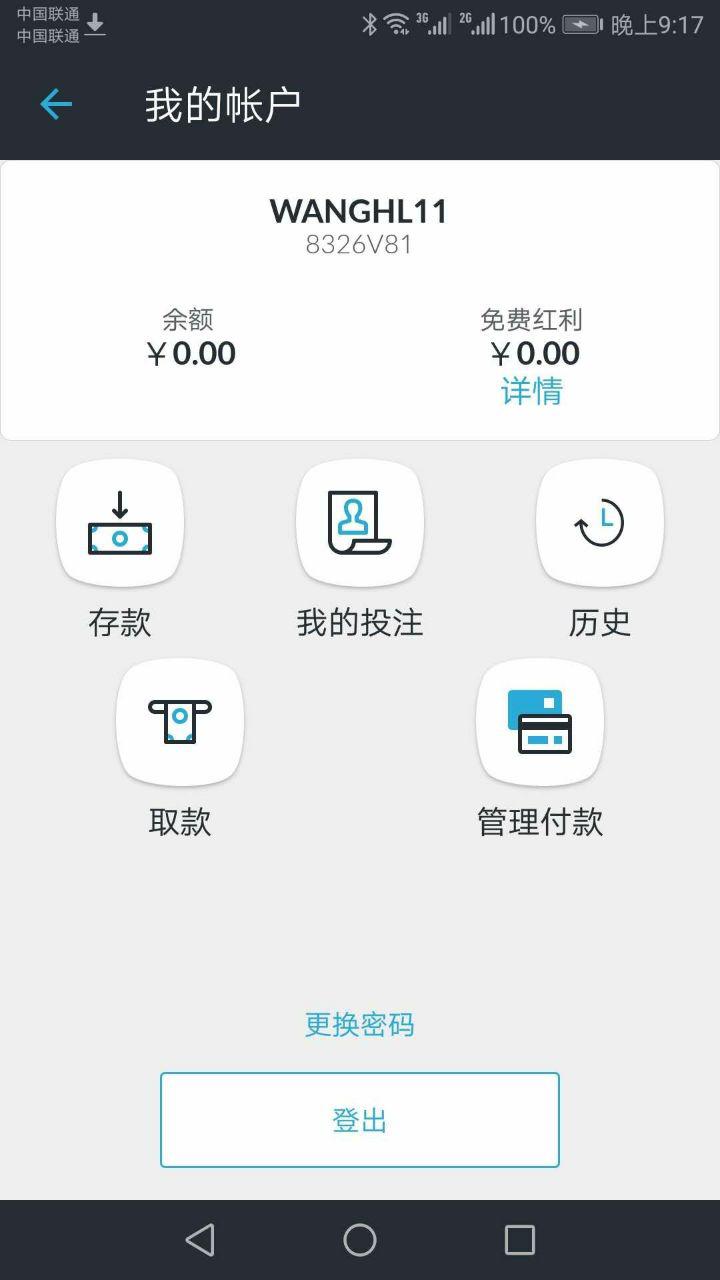This screenshot has width=720, height=1280.
Task: Open the 我的投注 my bets icon
Action: [x=359, y=522]
